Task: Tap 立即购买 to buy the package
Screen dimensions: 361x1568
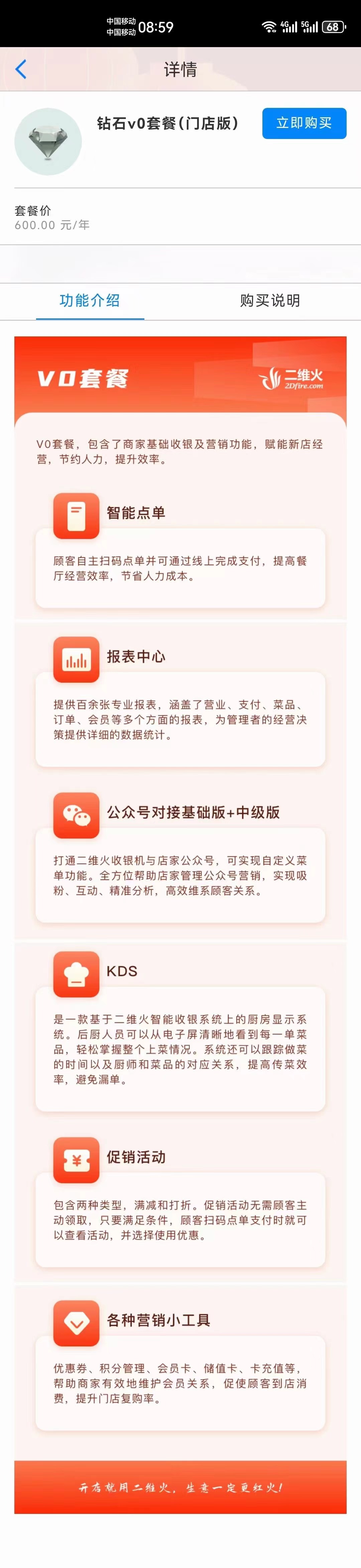Action: coord(304,123)
